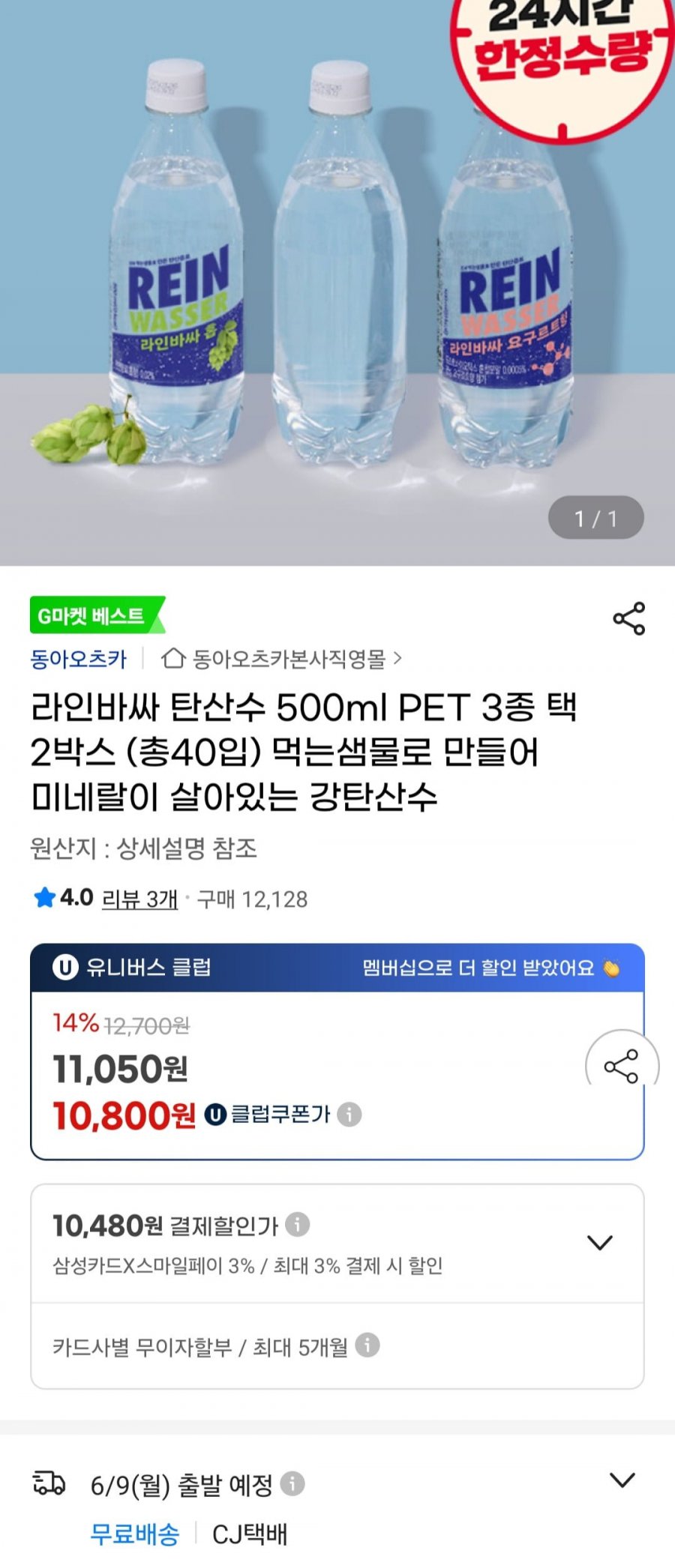The height and width of the screenshot is (1568, 675).
Task: Tap the share icon beside the G마켓 베스트 badge
Action: (x=628, y=618)
